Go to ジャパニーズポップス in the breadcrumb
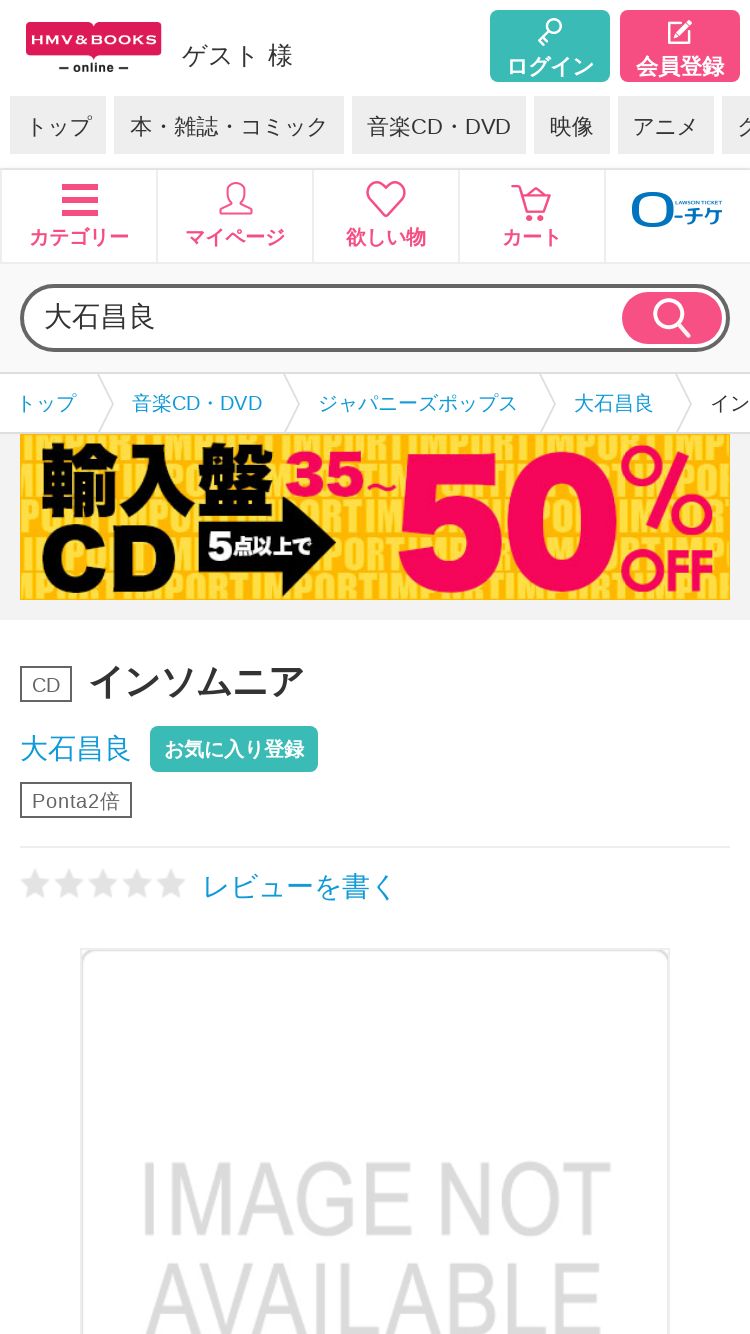 (x=417, y=403)
